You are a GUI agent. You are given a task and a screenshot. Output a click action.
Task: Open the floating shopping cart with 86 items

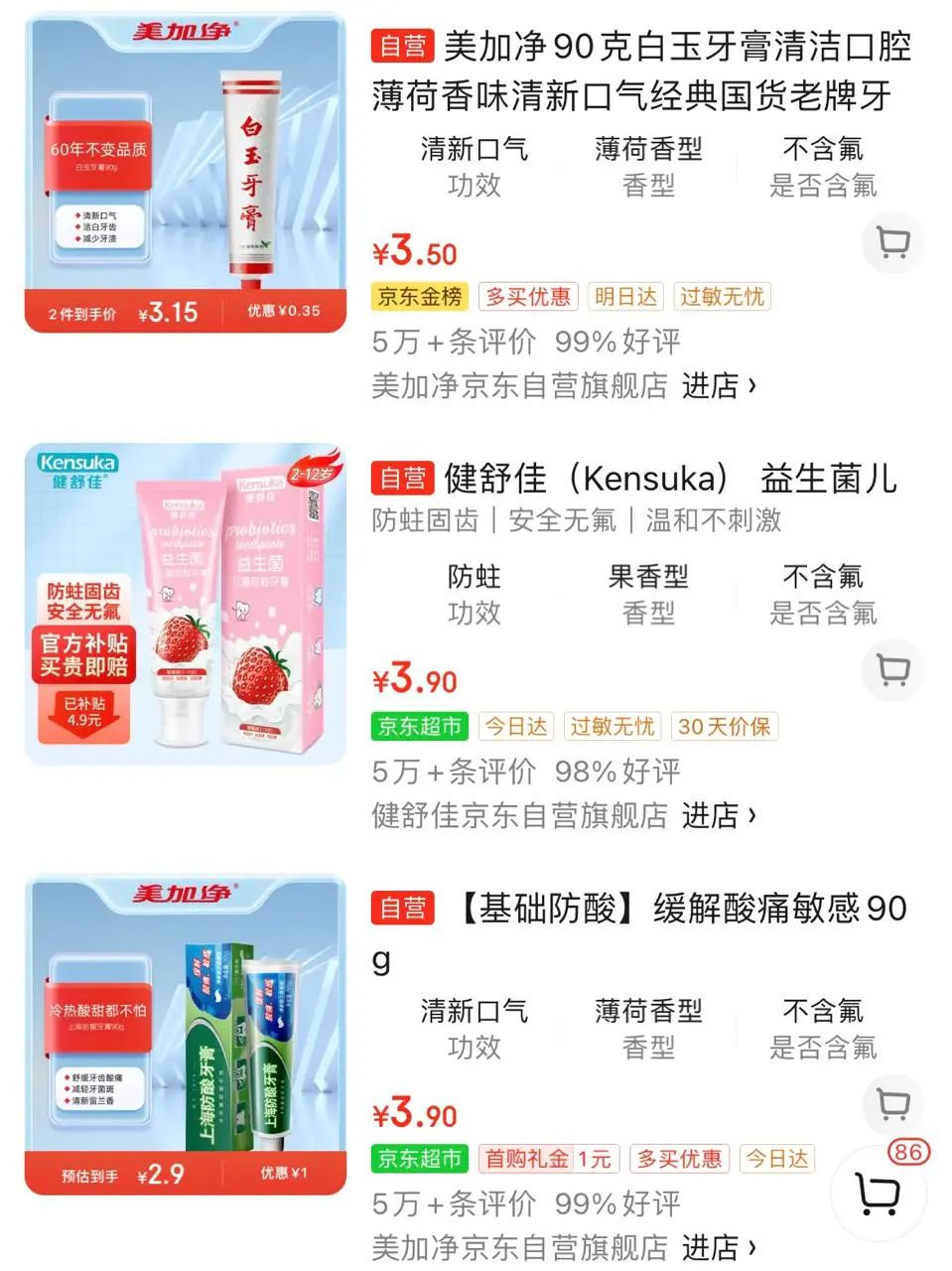(x=879, y=1195)
